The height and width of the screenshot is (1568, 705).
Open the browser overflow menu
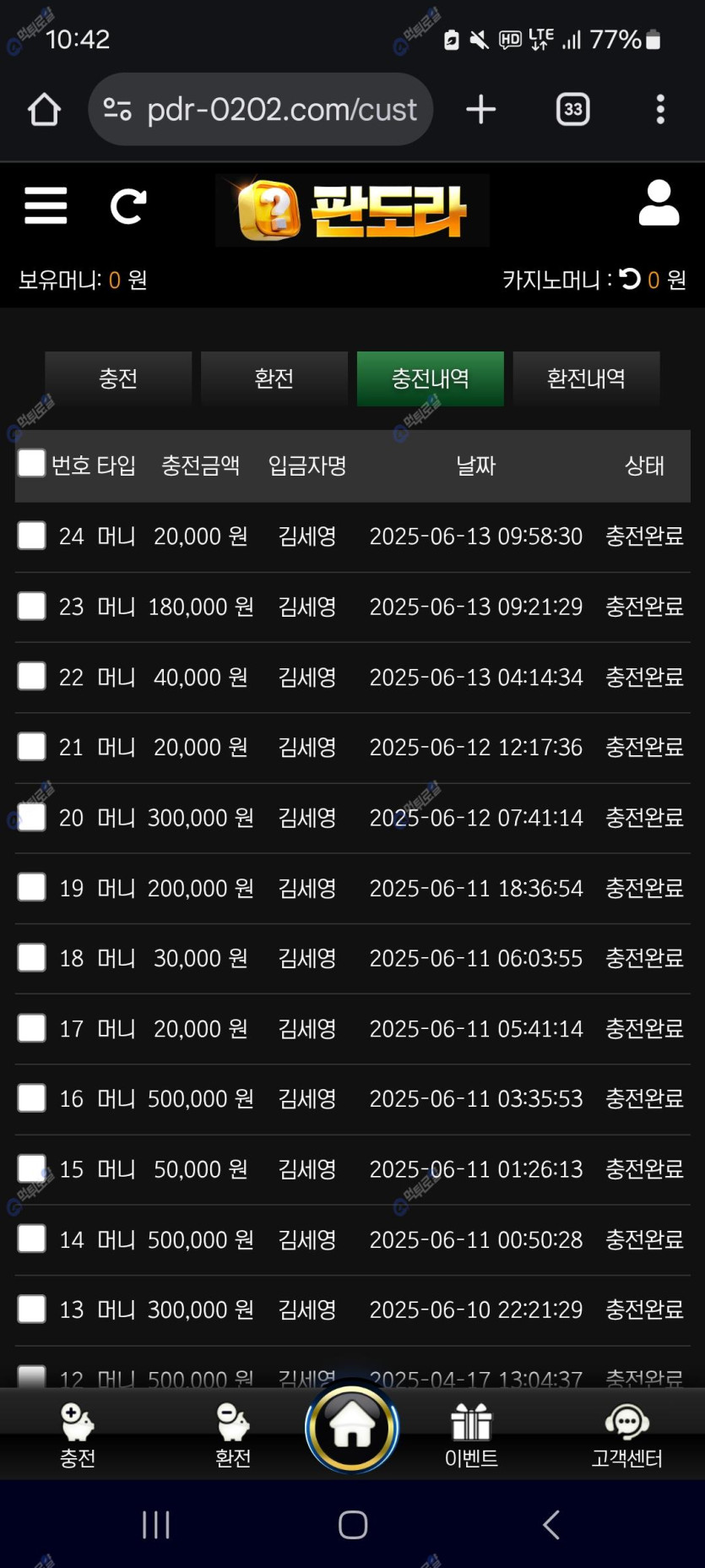tap(660, 109)
